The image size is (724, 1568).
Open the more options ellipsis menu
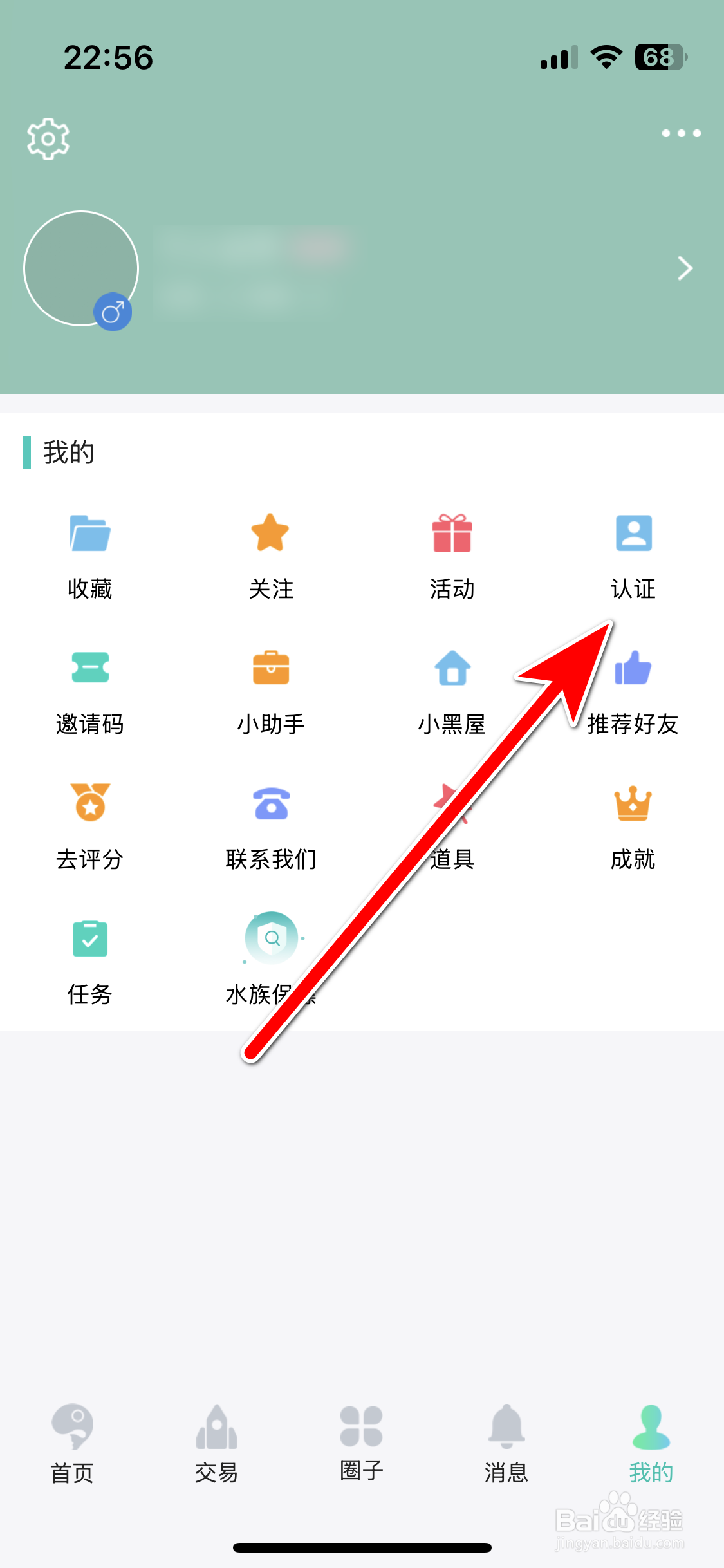[680, 133]
